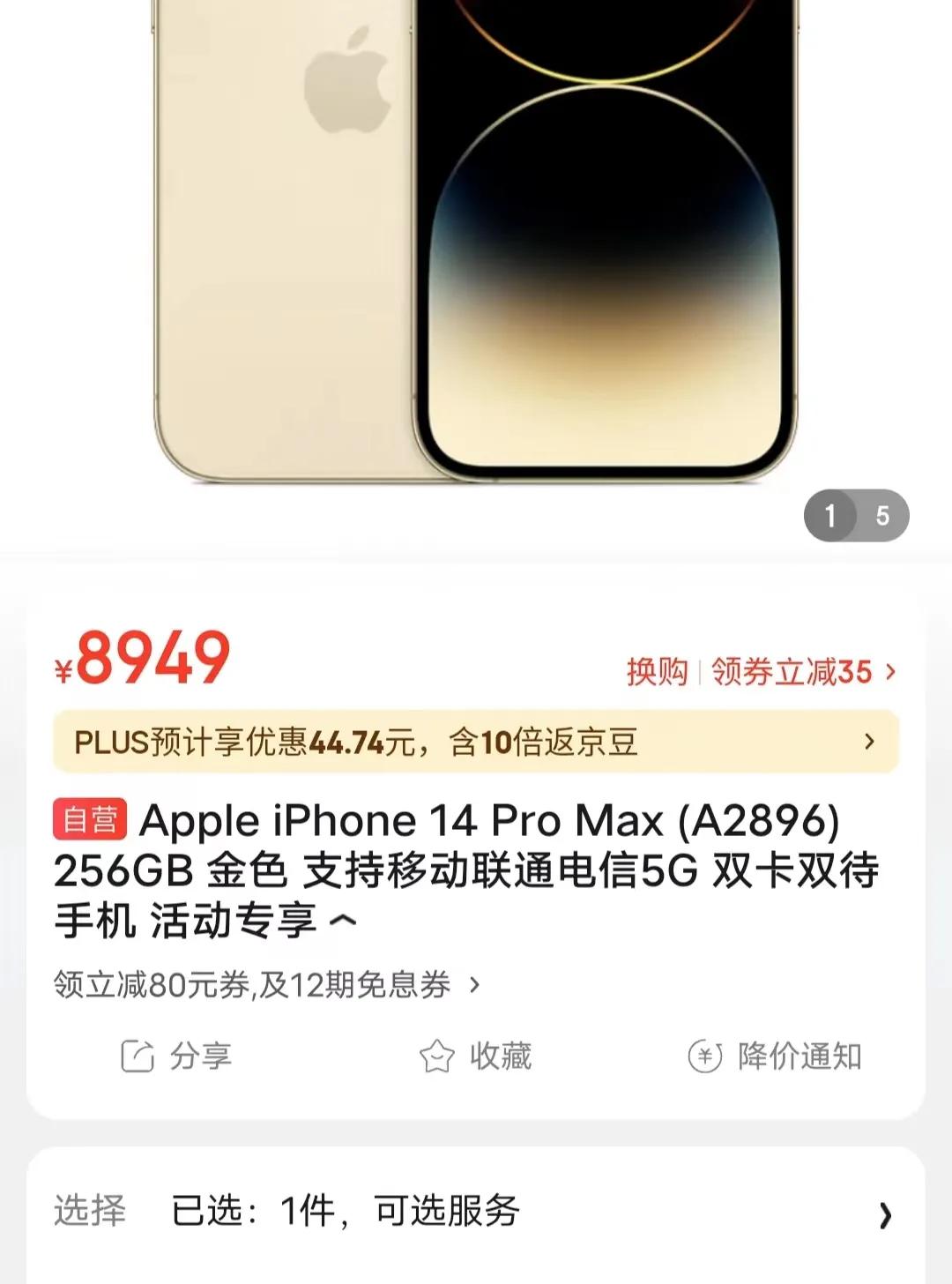Tap the PLUS discount banner arrow
Viewport: 952px width, 1284px height.
coord(868,743)
